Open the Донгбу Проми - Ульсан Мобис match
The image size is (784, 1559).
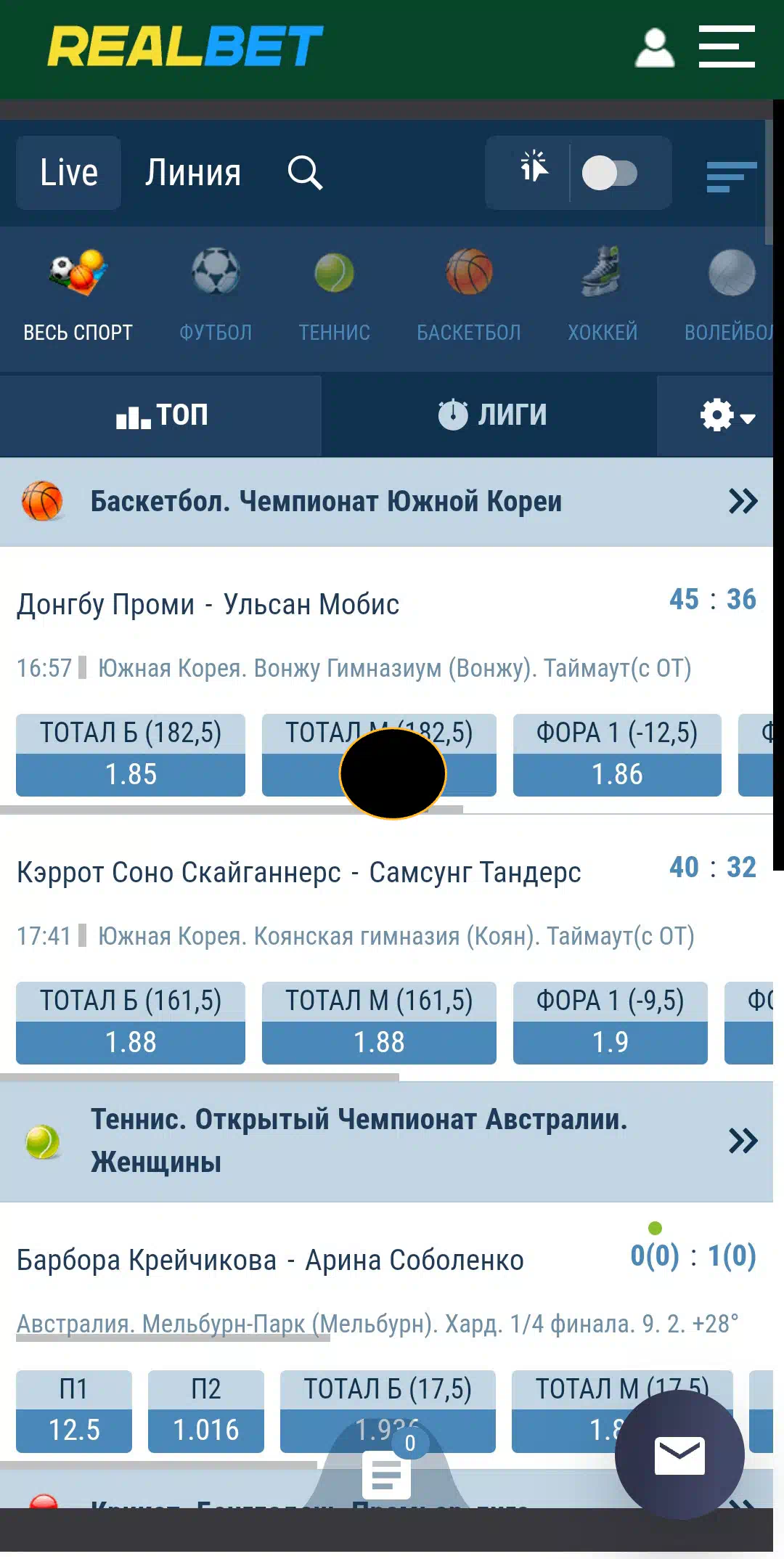click(208, 604)
